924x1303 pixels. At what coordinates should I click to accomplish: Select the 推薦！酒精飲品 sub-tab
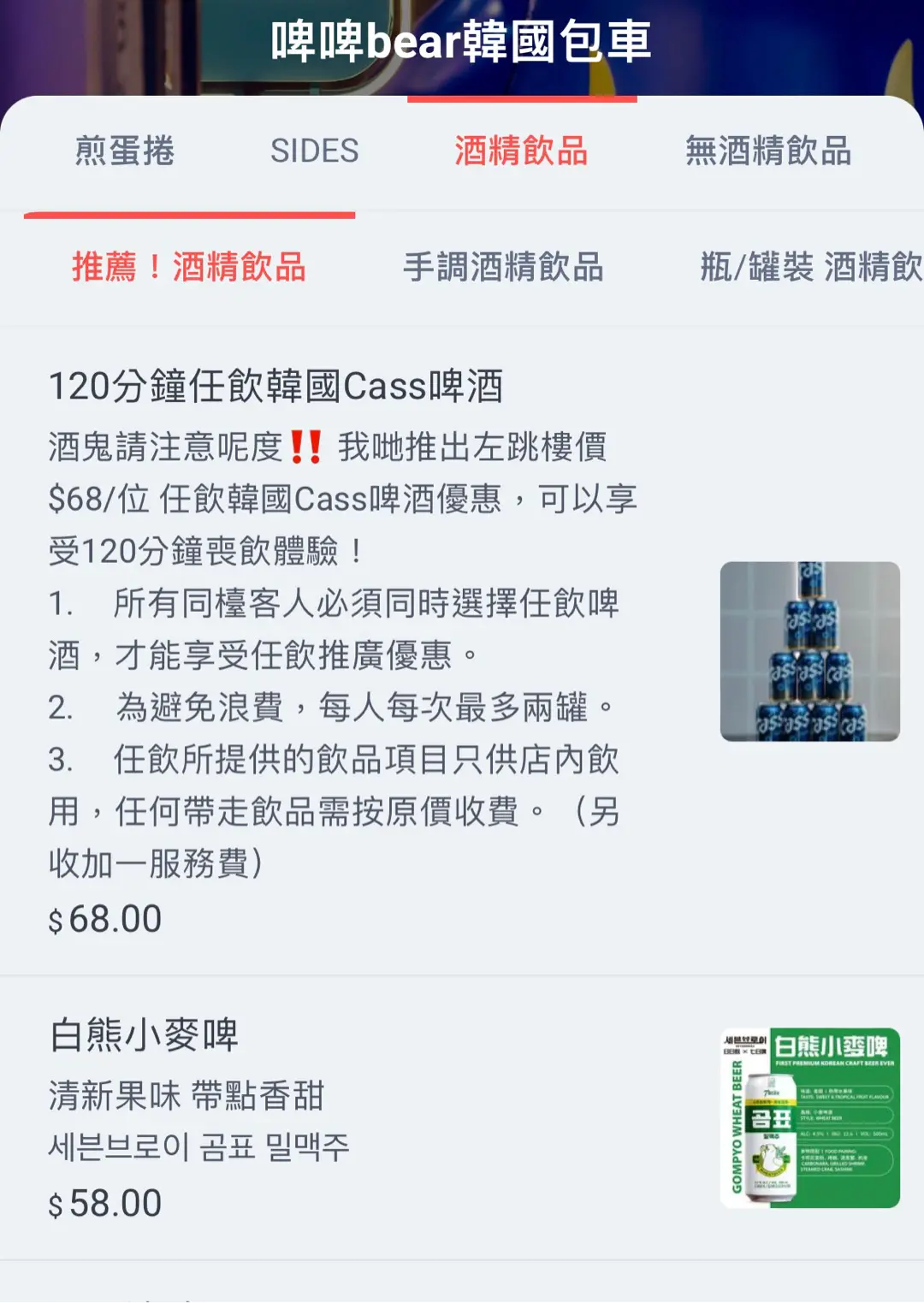click(189, 267)
